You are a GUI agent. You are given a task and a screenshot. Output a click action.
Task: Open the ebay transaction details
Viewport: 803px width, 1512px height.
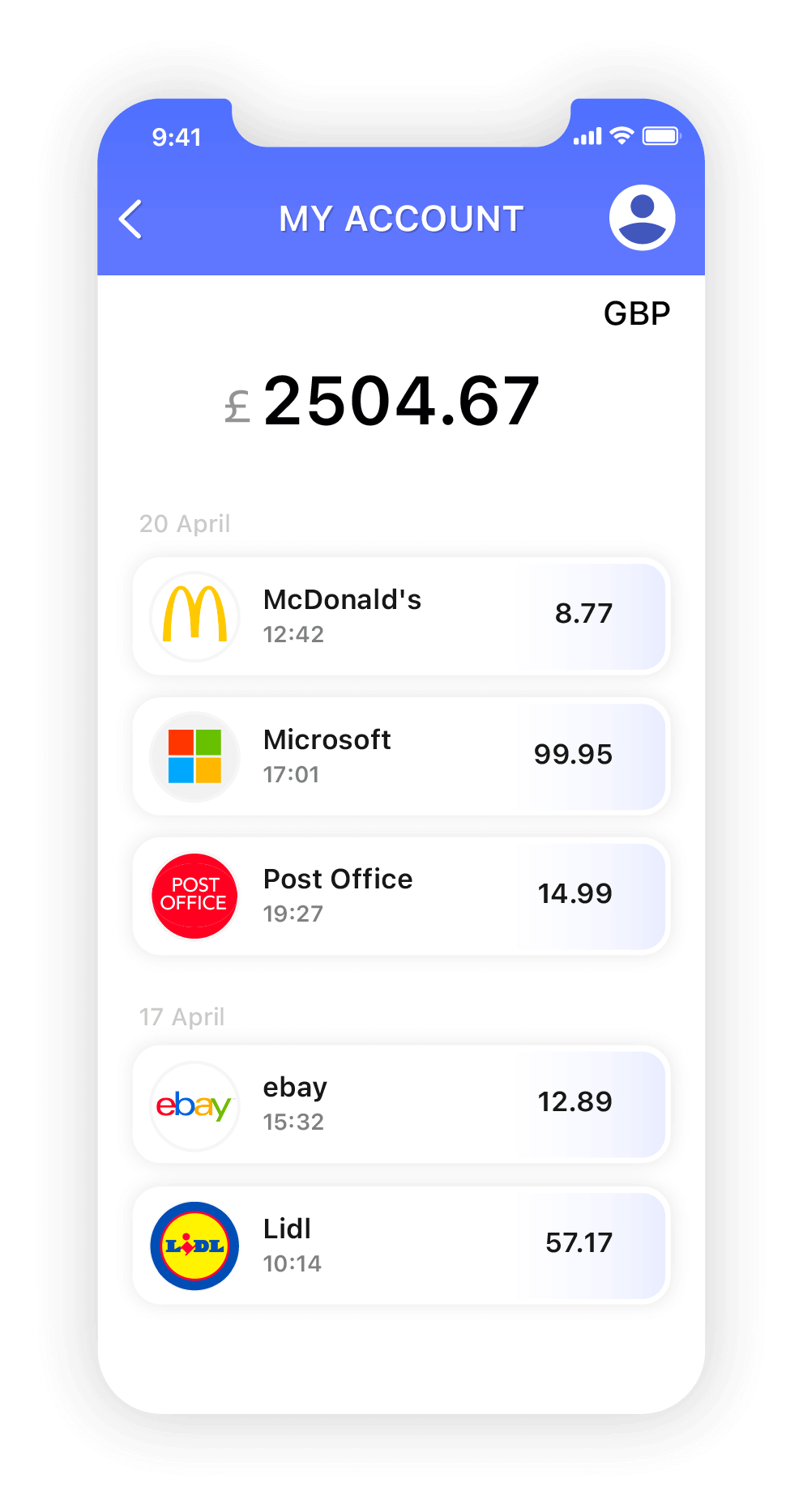[x=400, y=1105]
